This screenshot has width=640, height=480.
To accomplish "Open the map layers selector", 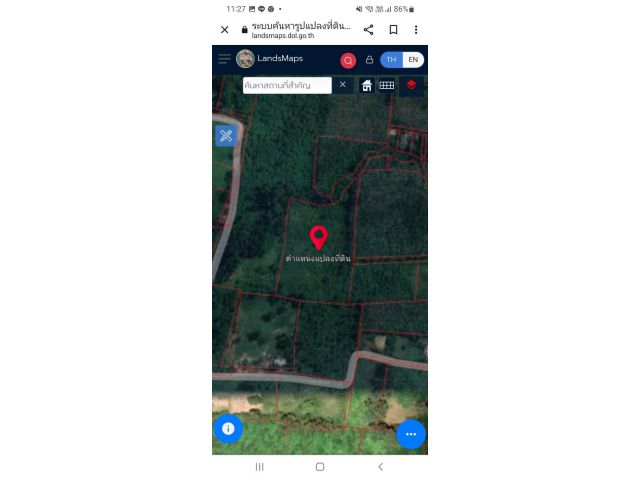I will (x=411, y=85).
